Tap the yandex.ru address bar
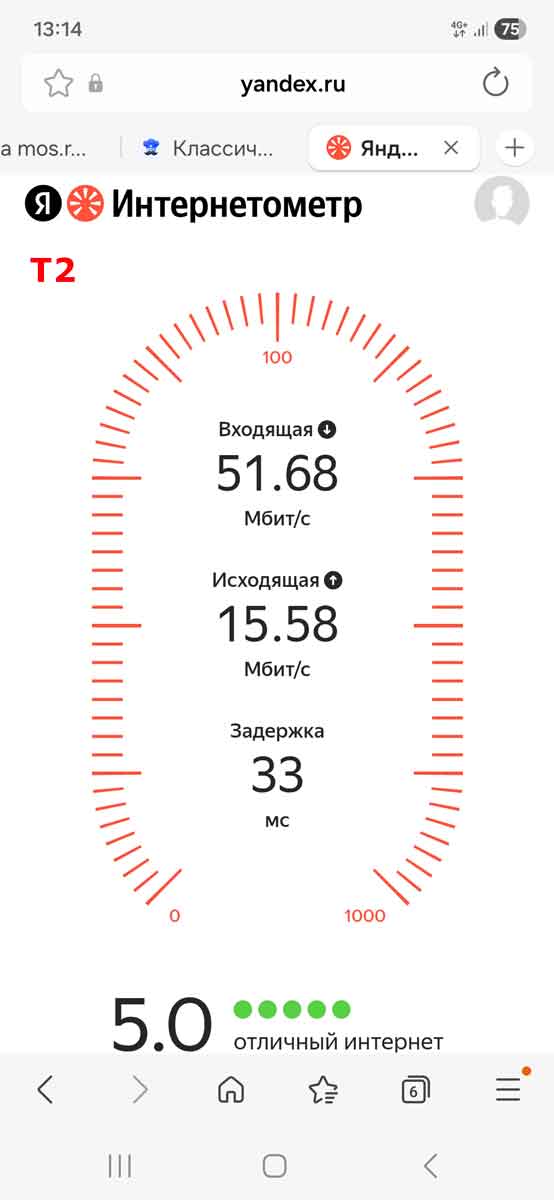Screen dimensions: 554x1200 tap(293, 84)
